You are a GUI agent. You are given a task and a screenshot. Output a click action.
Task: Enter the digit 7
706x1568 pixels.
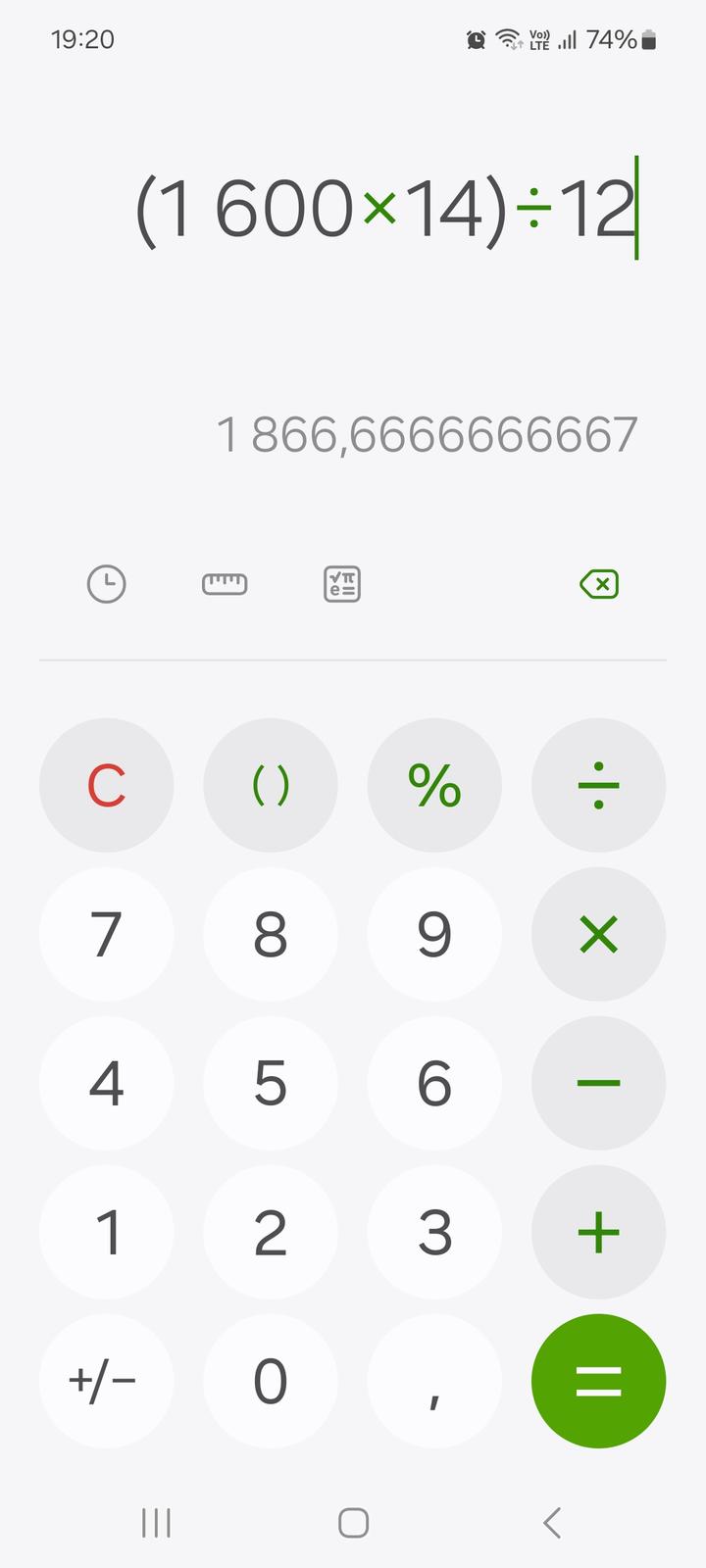106,934
